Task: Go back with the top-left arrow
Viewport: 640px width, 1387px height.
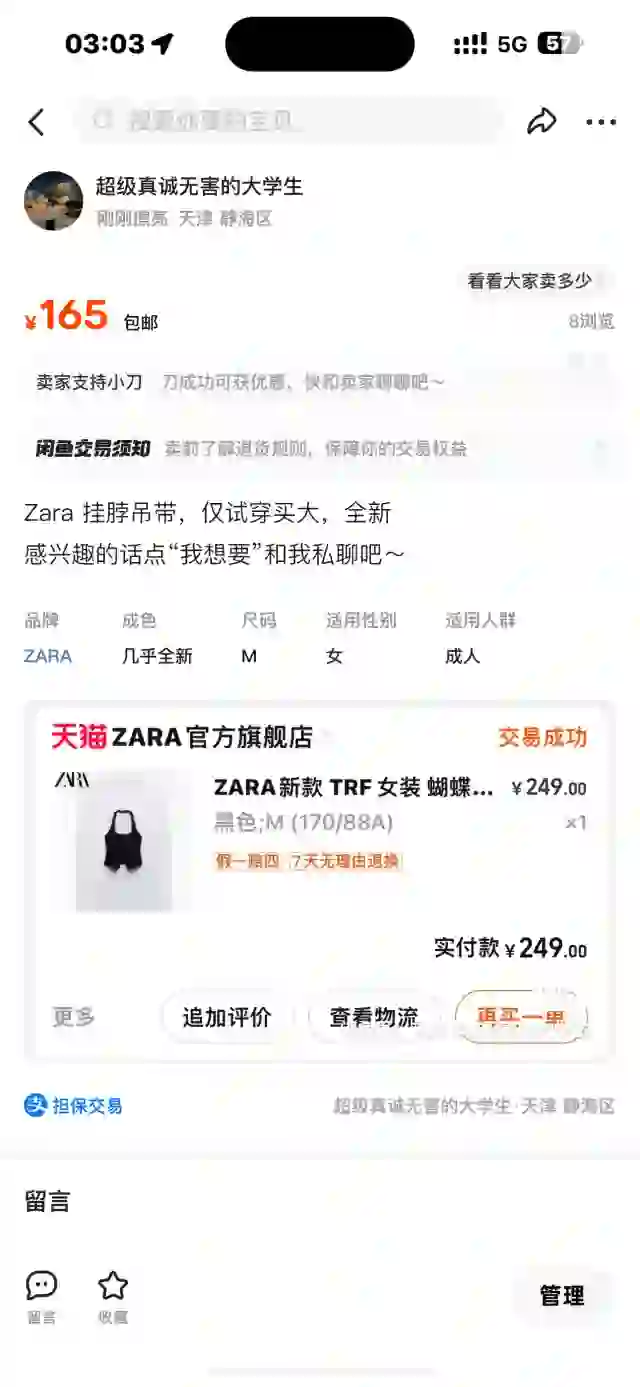Action: pyautogui.click(x=36, y=122)
